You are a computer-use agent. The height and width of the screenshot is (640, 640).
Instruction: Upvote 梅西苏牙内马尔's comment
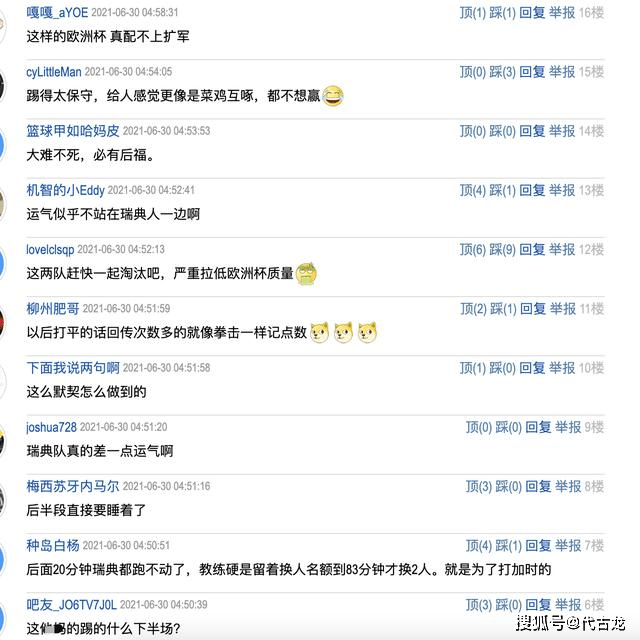pyautogui.click(x=478, y=486)
